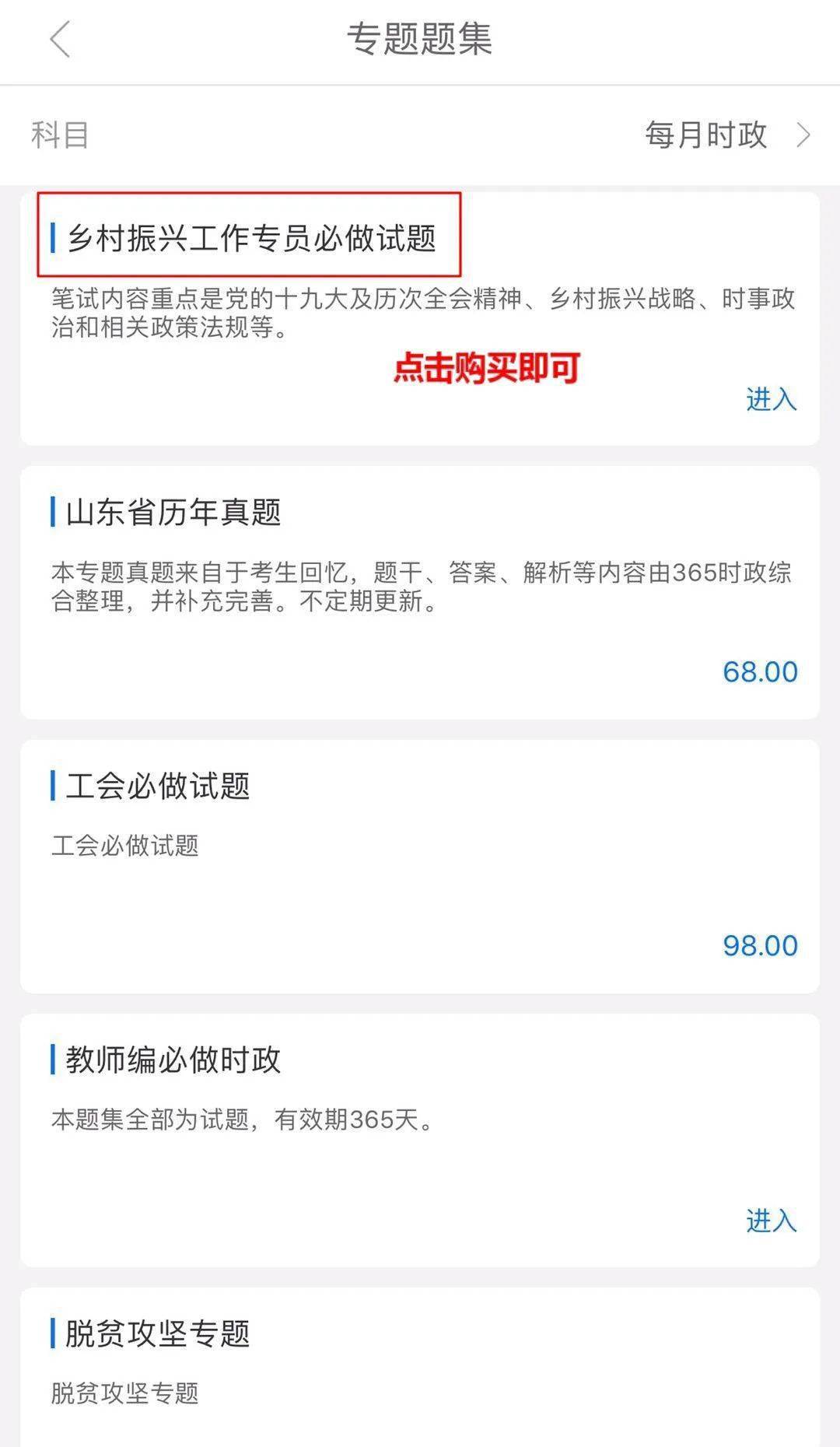Tap the blue bar beside 山东省历年真题

[52, 512]
